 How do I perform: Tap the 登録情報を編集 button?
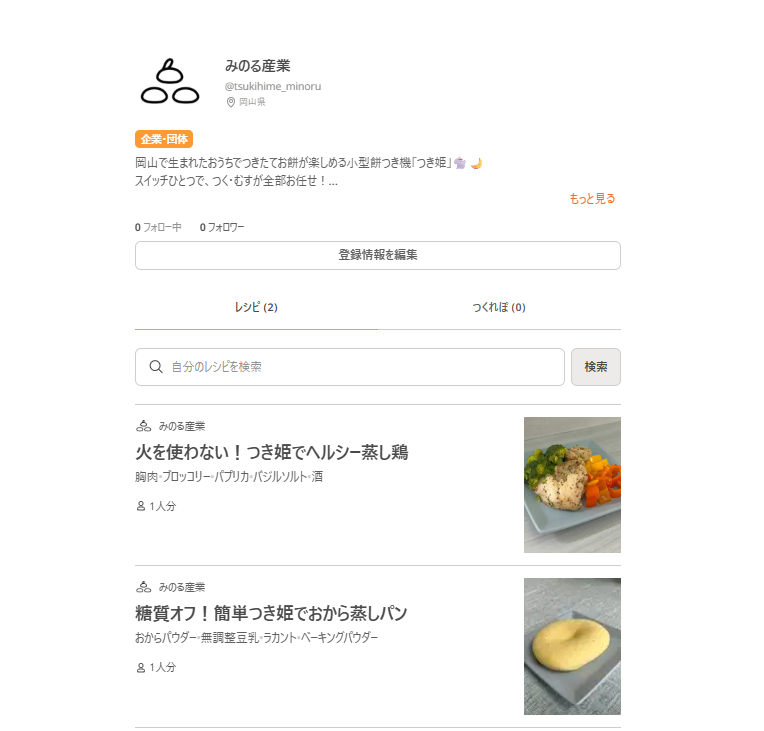(x=377, y=255)
